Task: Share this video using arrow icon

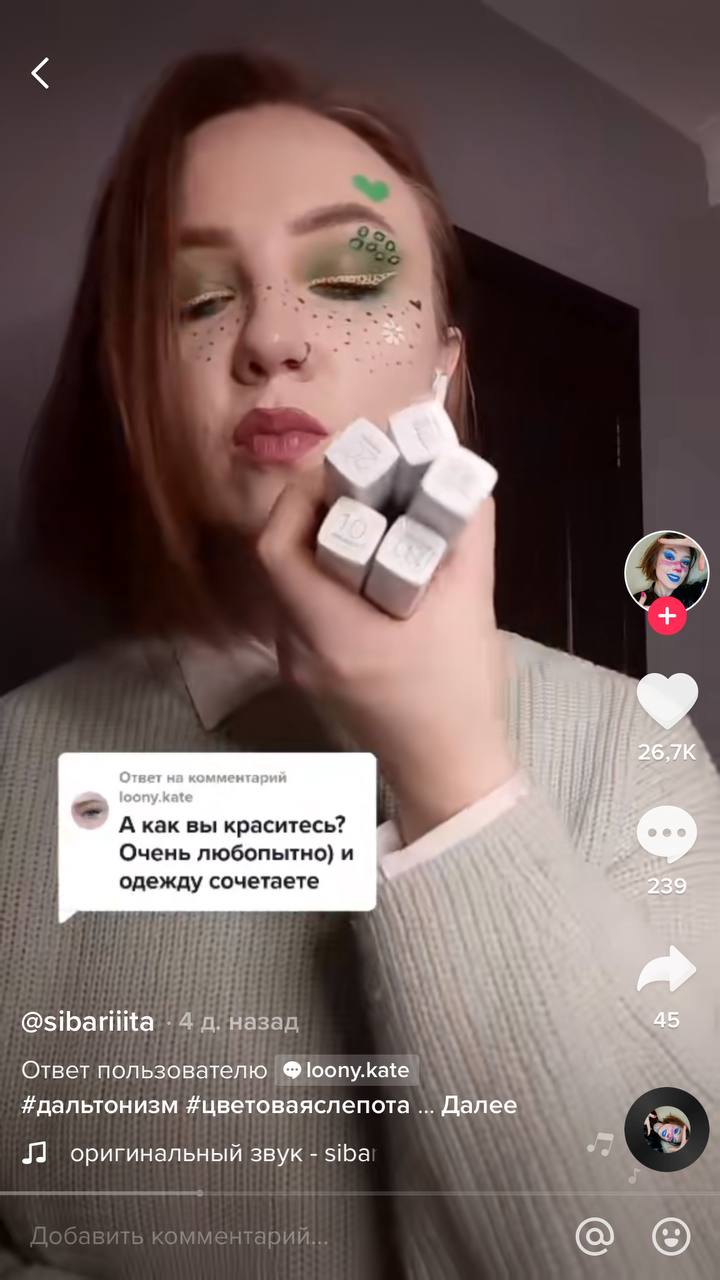Action: coord(667,970)
